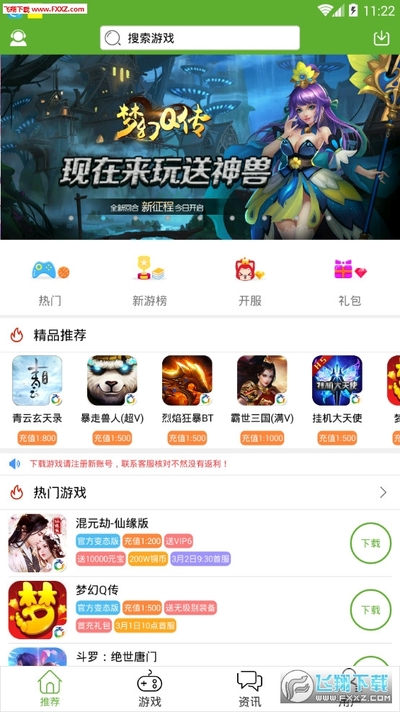The width and height of the screenshot is (400, 712).
Task: Open the 斗罗：绝世唐门 game row
Action: click(x=200, y=656)
